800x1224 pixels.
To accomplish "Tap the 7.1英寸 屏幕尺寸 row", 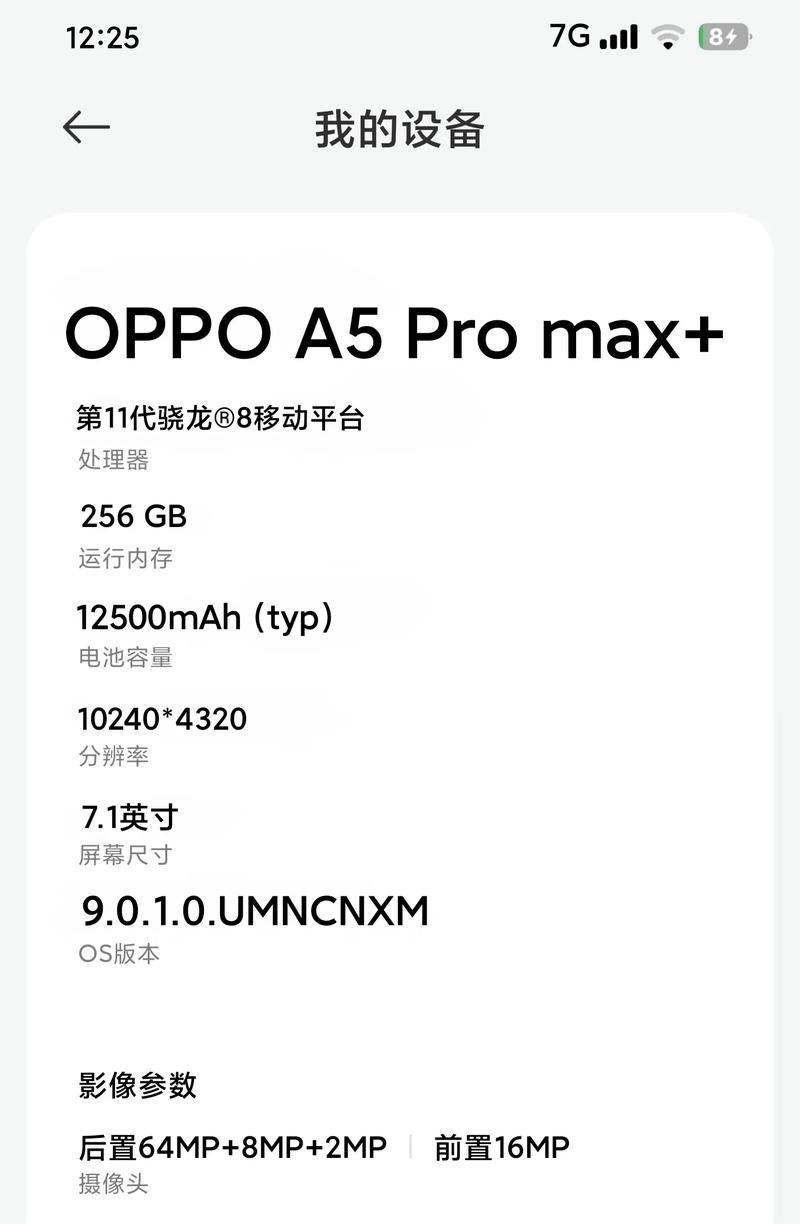I will pyautogui.click(x=125, y=833).
